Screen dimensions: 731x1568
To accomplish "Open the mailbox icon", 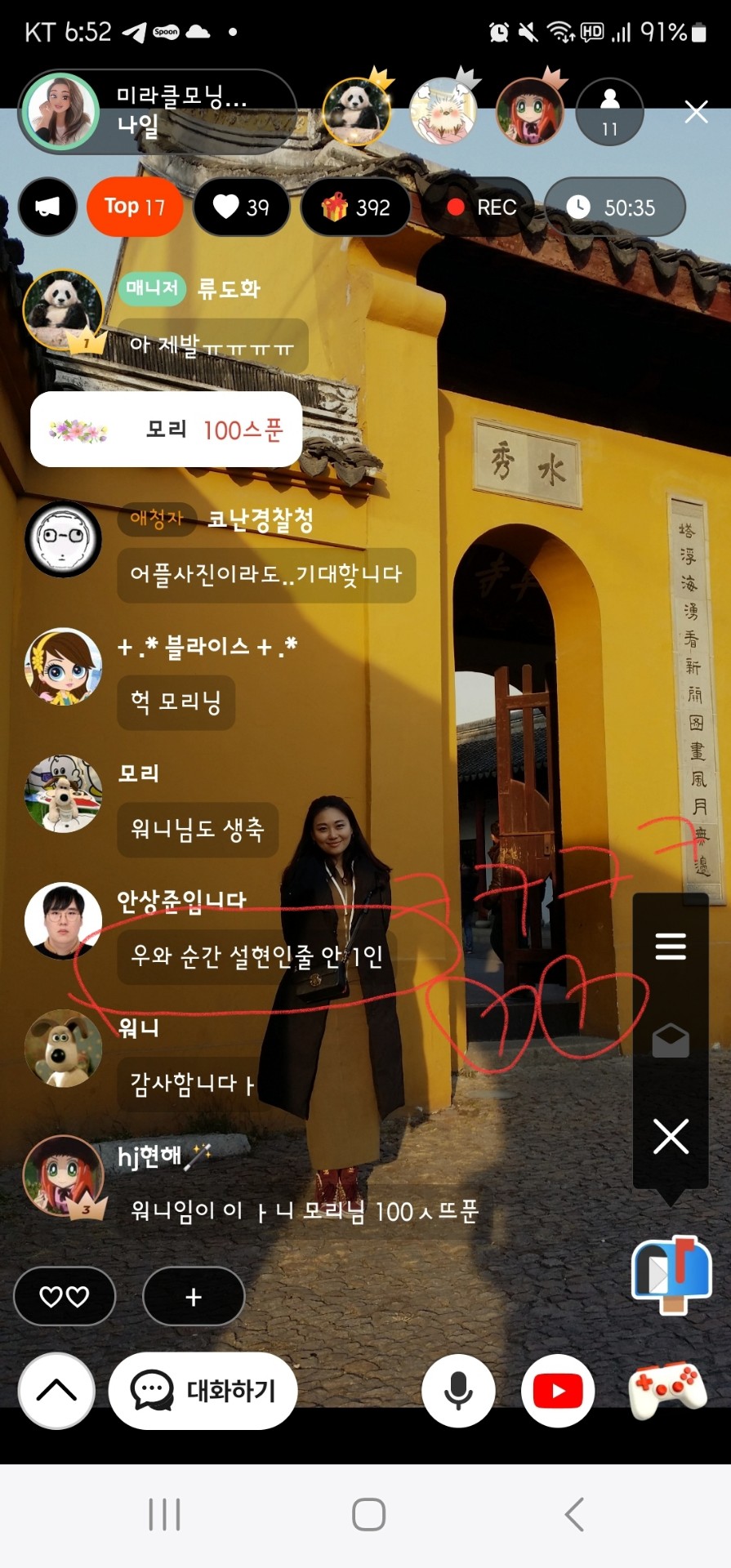I will coord(671,1274).
